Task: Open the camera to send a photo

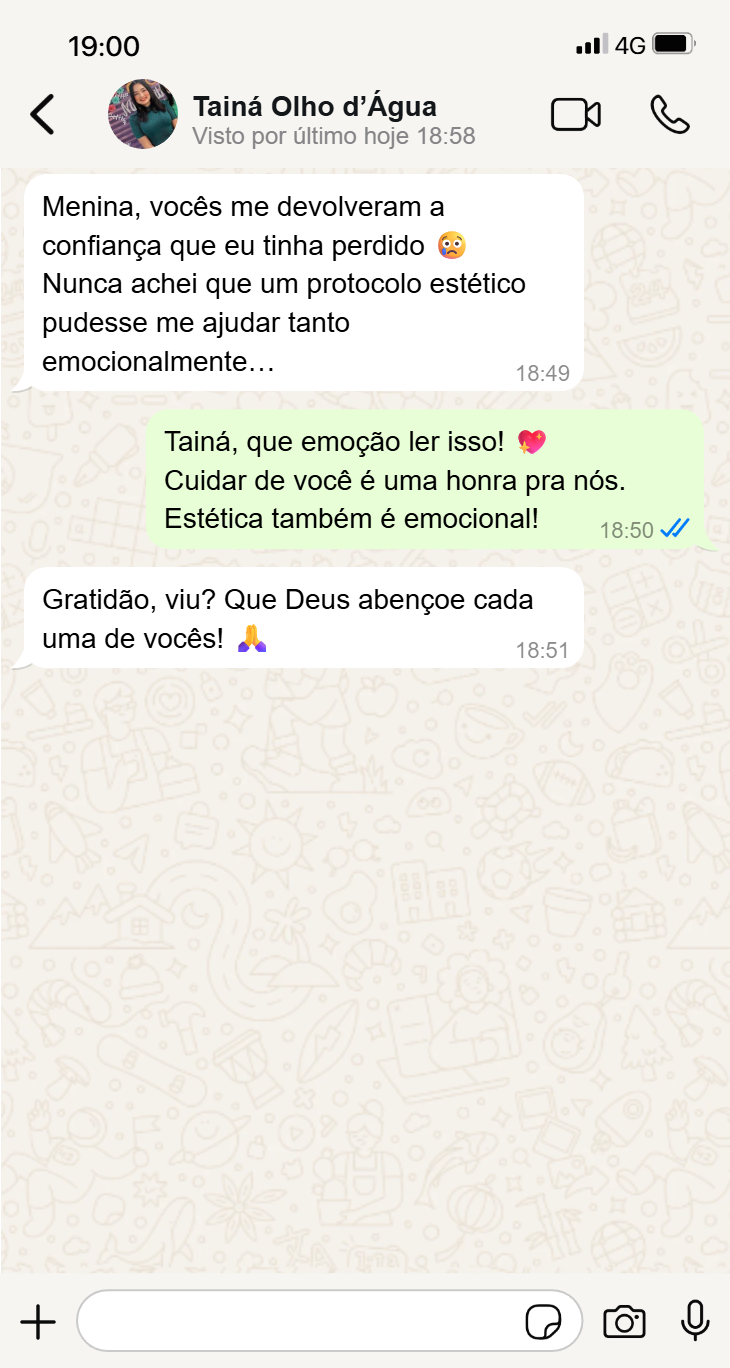Action: [624, 1322]
